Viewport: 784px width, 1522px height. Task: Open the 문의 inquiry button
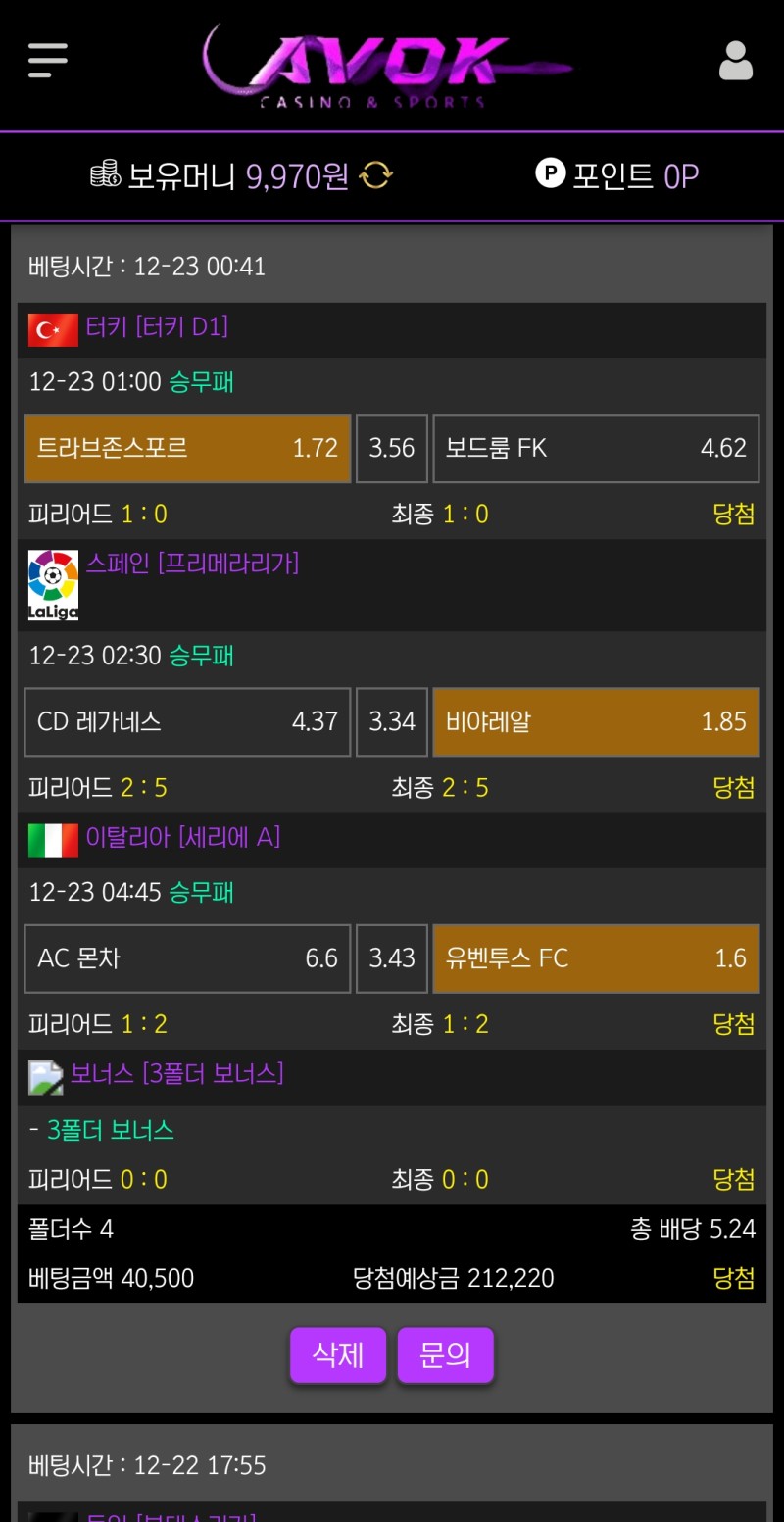tap(445, 1355)
